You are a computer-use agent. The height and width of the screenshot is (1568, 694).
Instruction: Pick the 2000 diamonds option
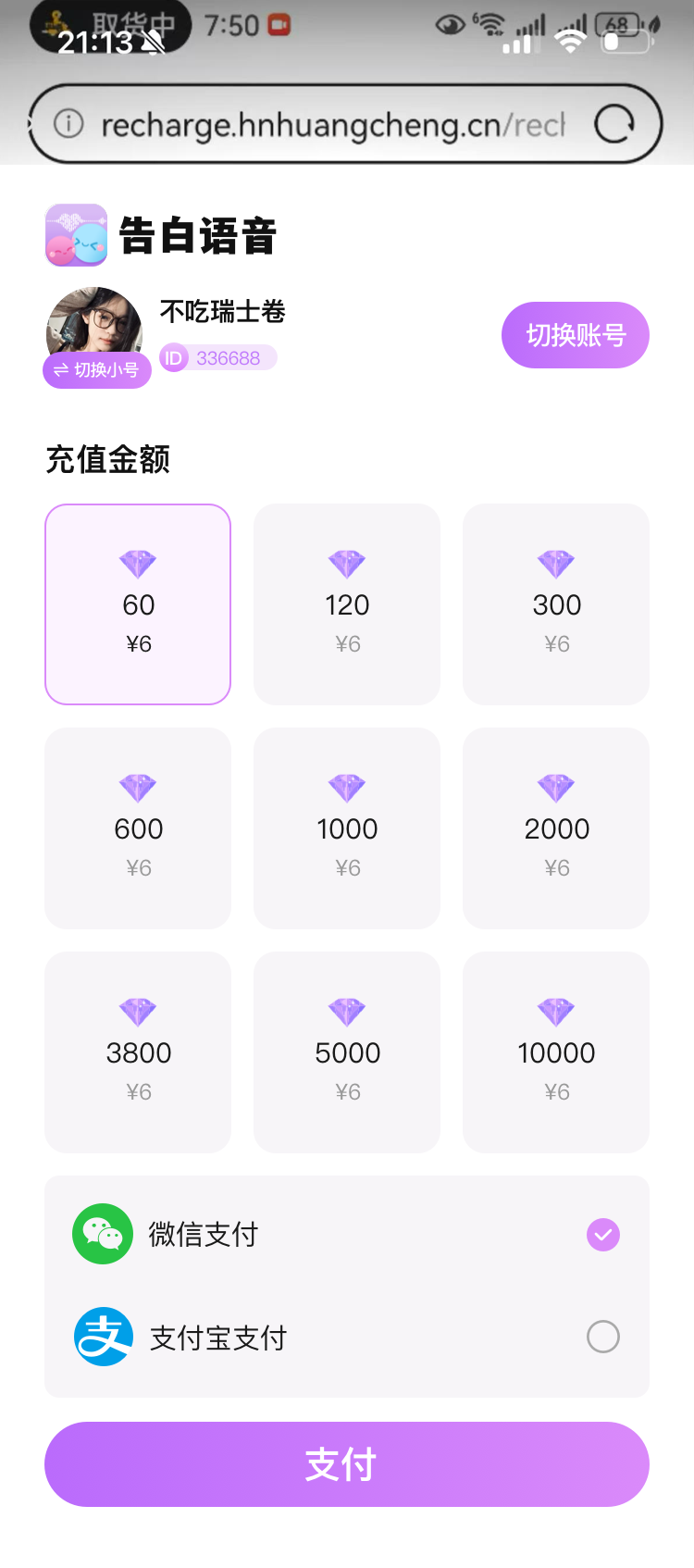[556, 828]
